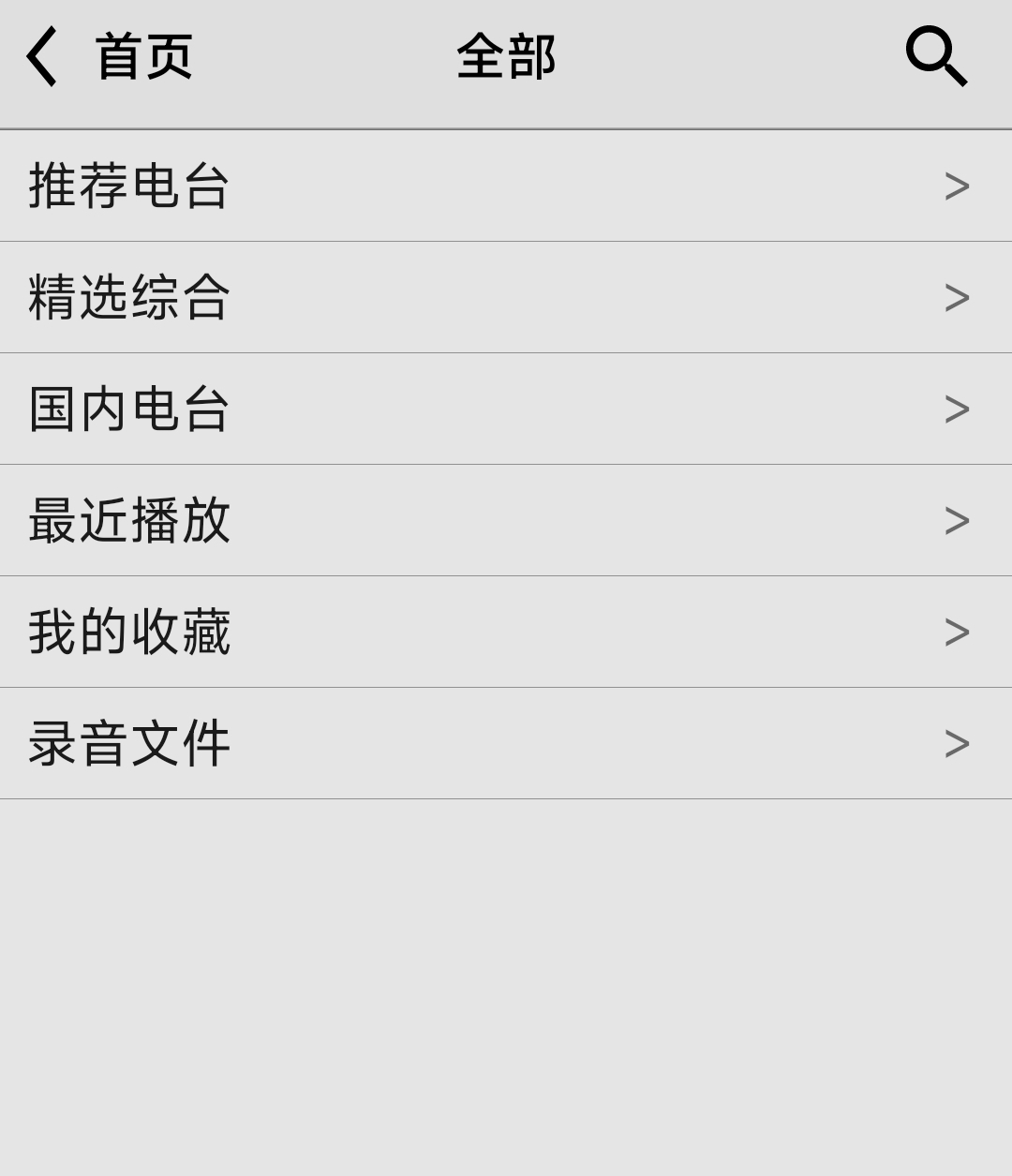
Task: View 最近播放 history
Action: click(506, 520)
